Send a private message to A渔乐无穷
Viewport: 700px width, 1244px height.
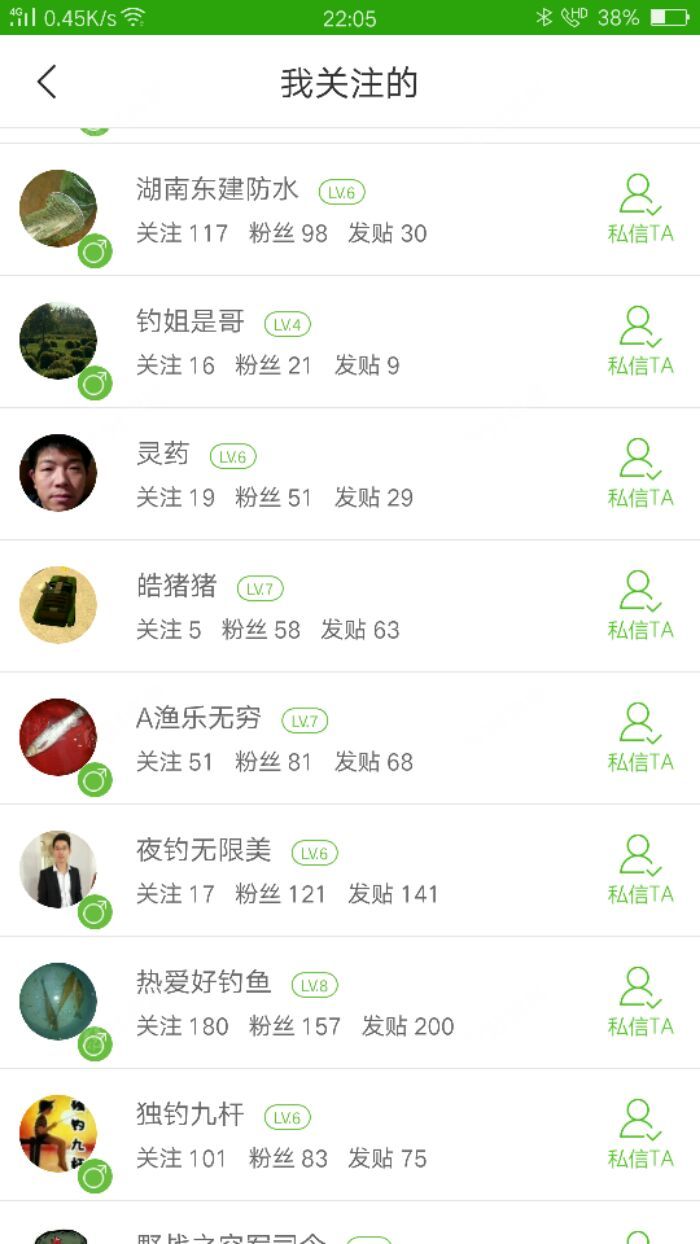[x=640, y=738]
